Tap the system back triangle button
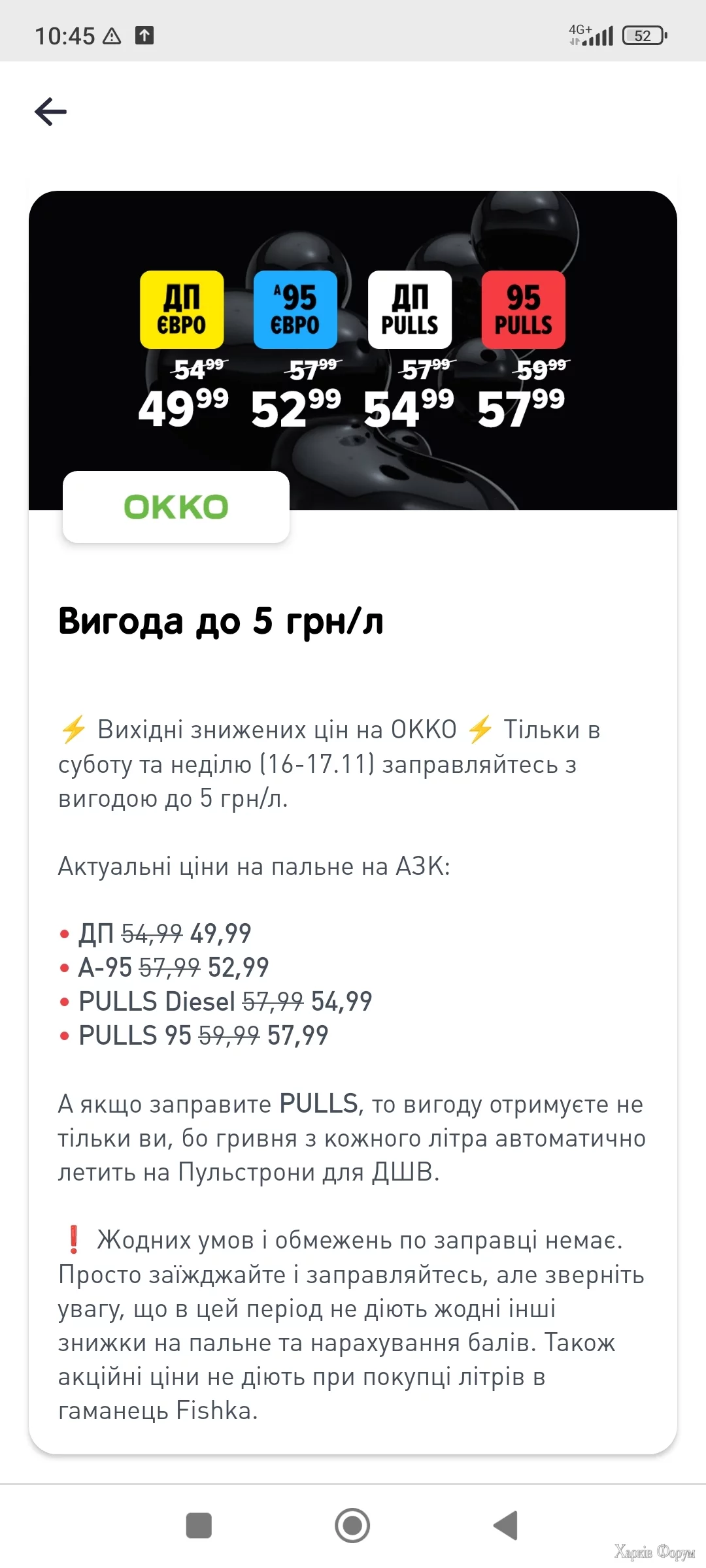706x1568 pixels. (506, 1526)
